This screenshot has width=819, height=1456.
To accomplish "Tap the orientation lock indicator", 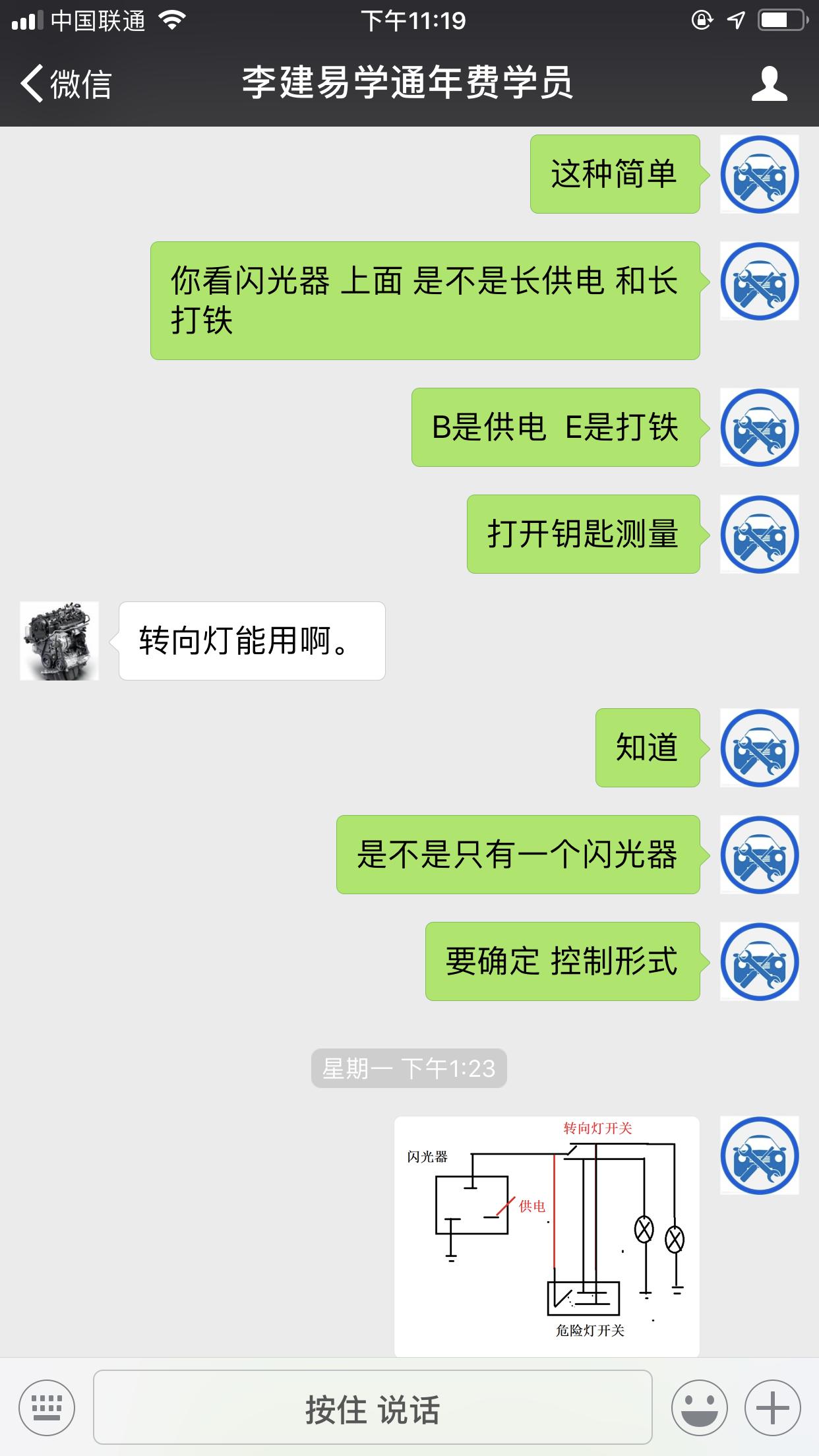I will point(701,20).
